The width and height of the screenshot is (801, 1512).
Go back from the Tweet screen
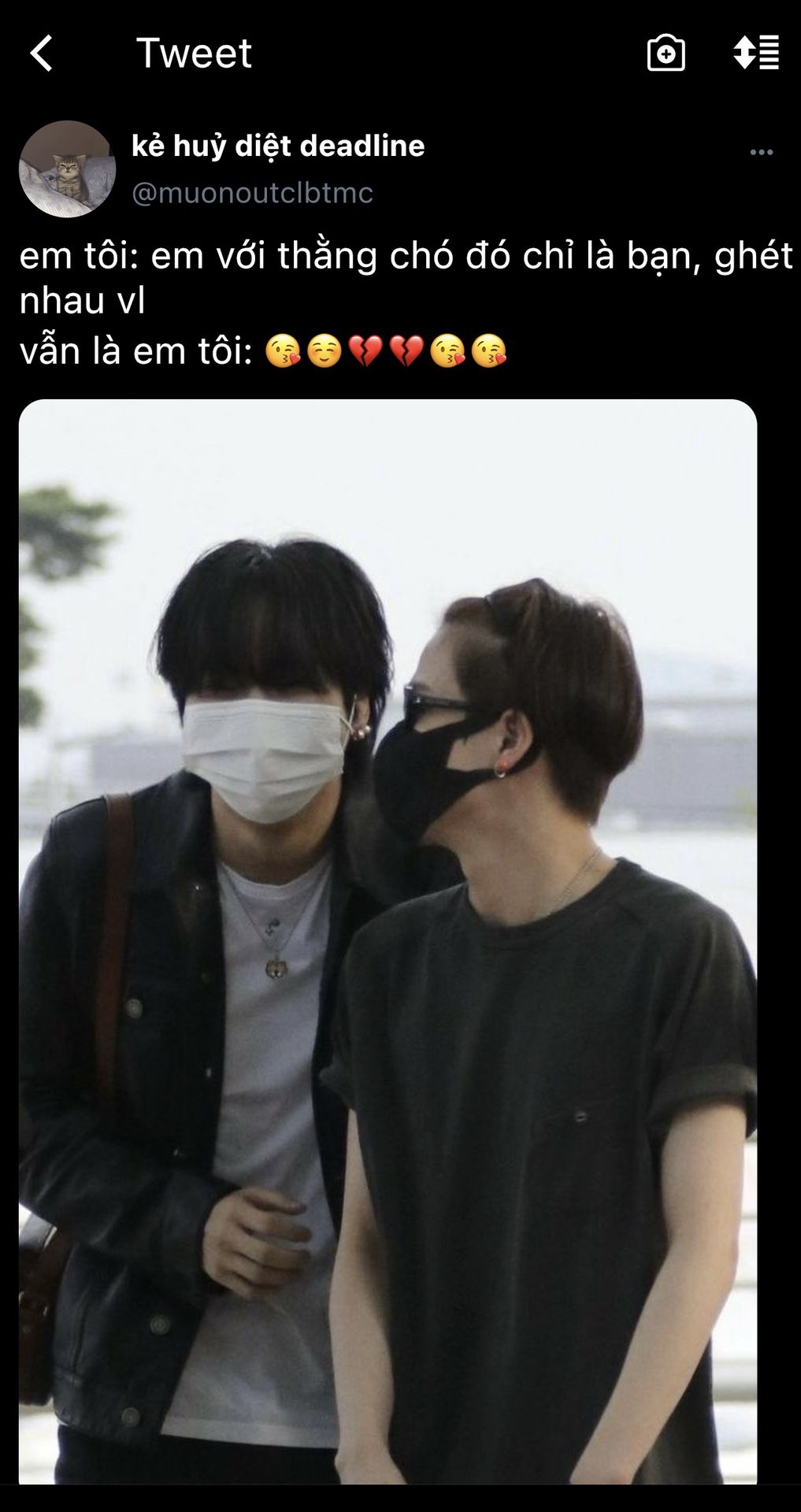point(42,54)
